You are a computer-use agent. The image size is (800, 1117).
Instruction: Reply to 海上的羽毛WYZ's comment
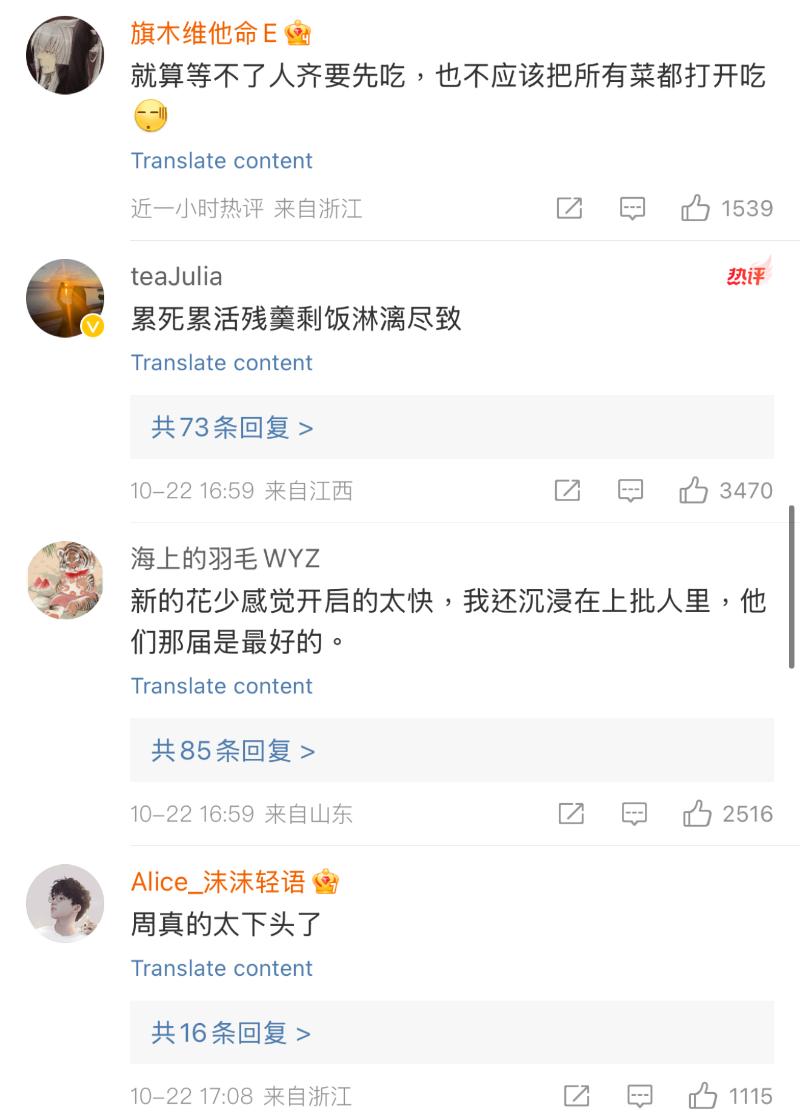tap(634, 814)
